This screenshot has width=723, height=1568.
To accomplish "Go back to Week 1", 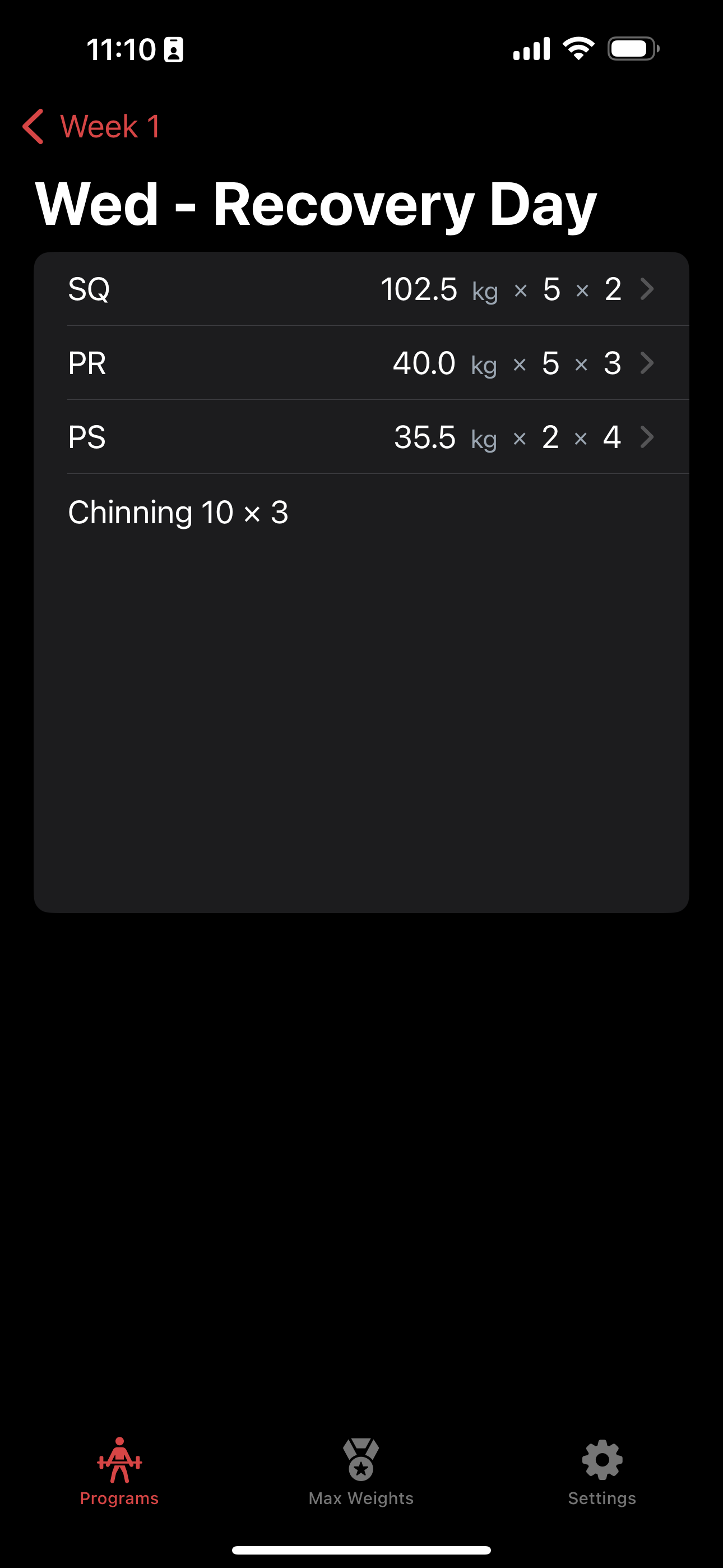I will 91,127.
